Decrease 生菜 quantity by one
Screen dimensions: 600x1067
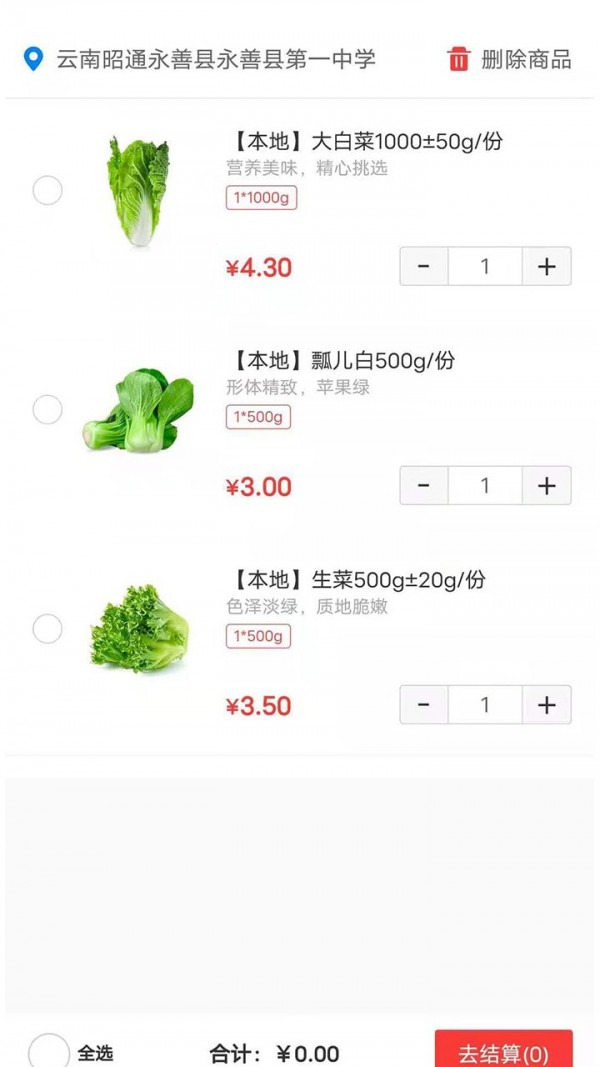424,705
